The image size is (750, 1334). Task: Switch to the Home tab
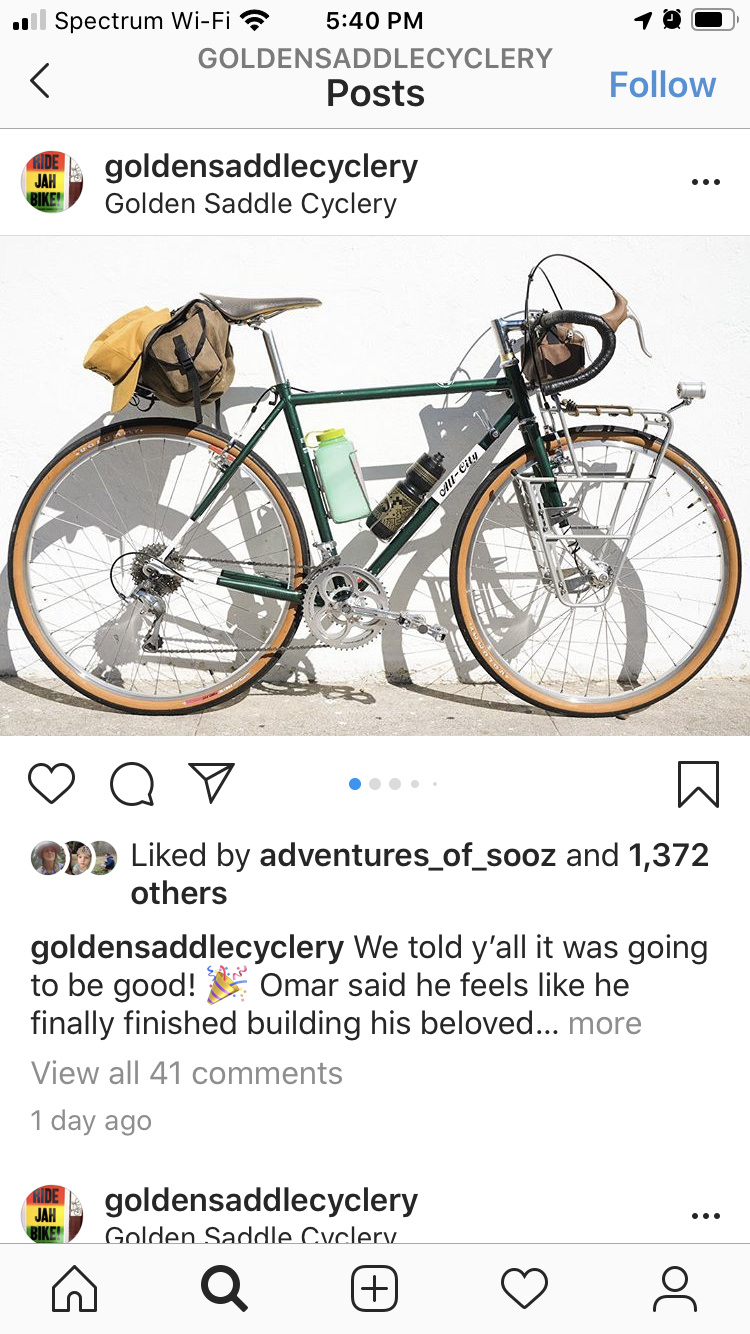[75, 1288]
